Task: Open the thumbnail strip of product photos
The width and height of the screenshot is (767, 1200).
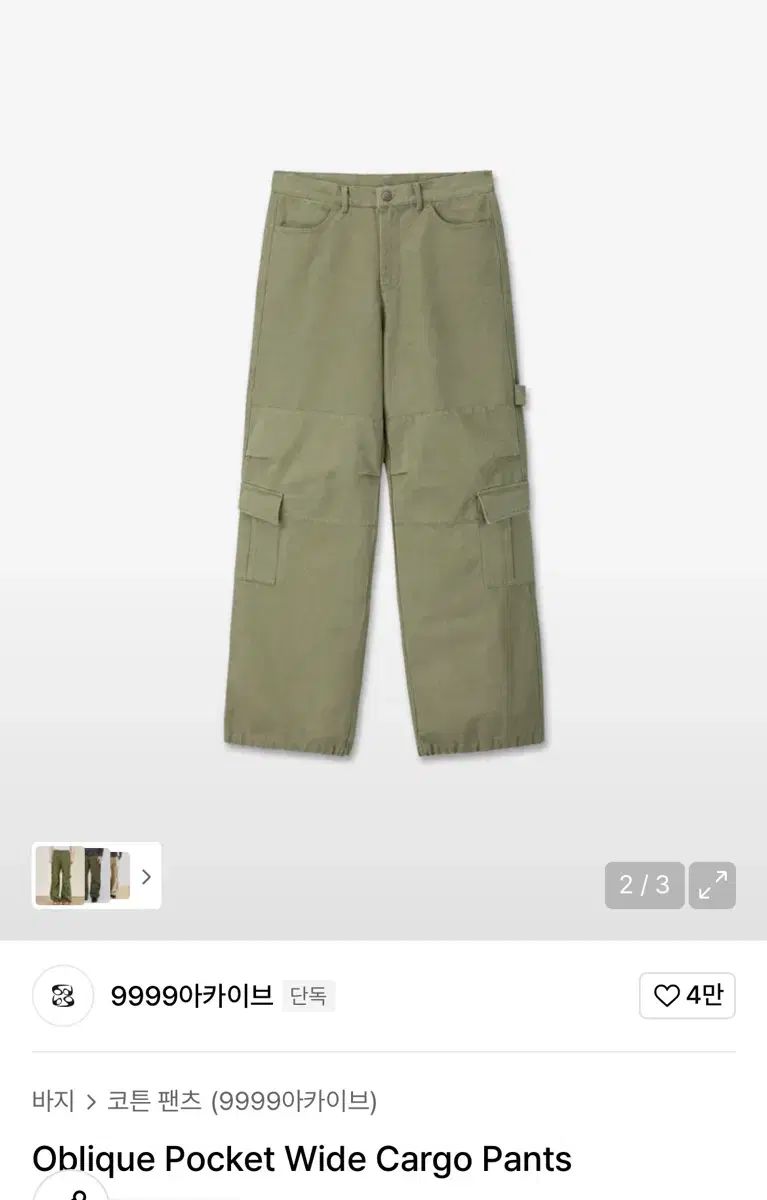Action: [97, 876]
